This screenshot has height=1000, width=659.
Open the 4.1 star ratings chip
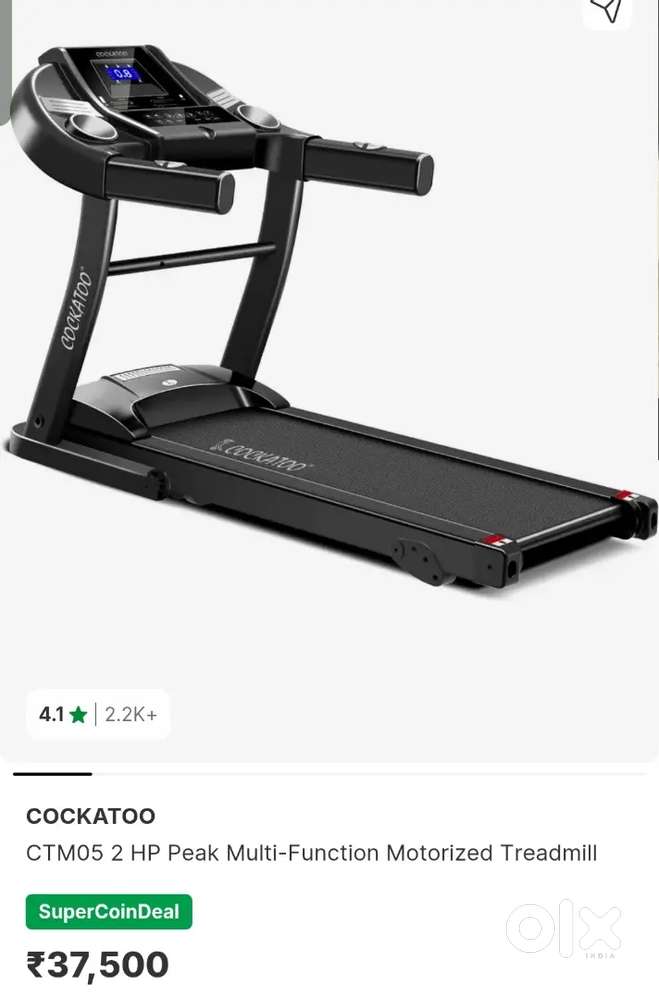(98, 714)
